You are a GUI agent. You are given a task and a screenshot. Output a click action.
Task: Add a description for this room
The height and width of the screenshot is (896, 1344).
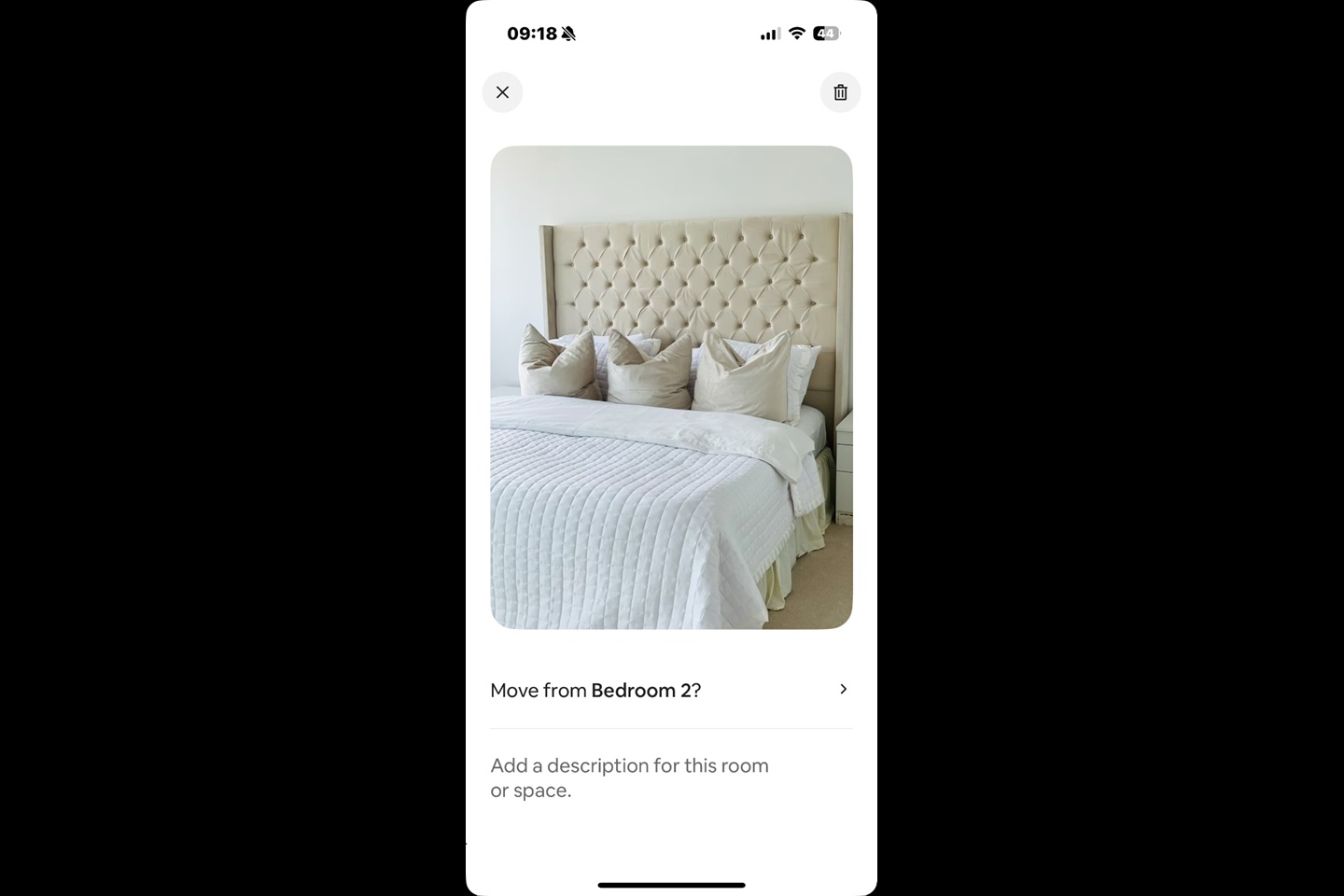pos(630,777)
